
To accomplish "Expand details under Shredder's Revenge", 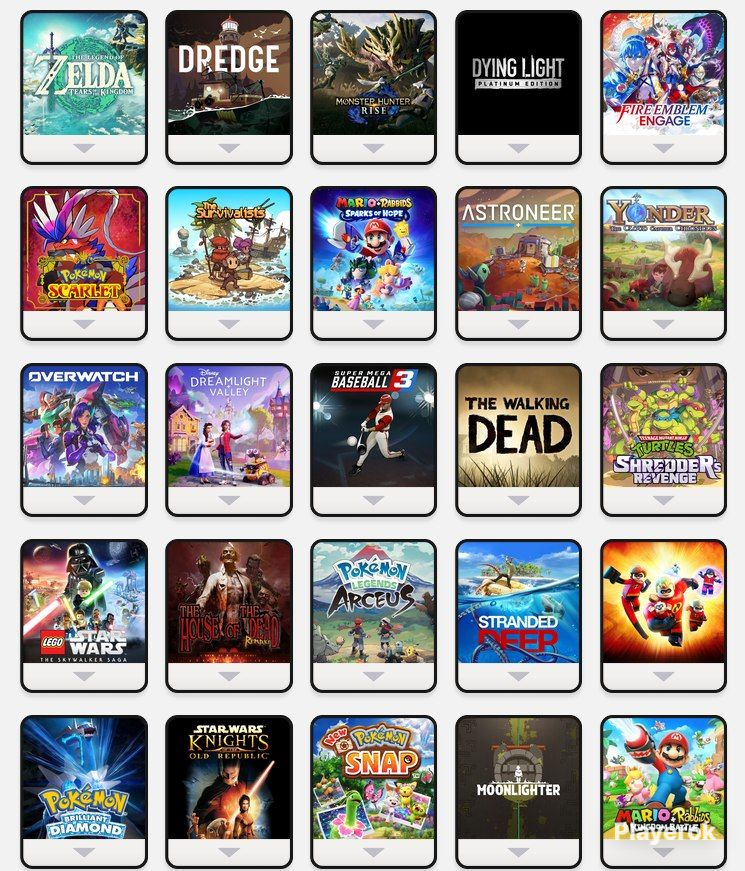I will pos(663,500).
